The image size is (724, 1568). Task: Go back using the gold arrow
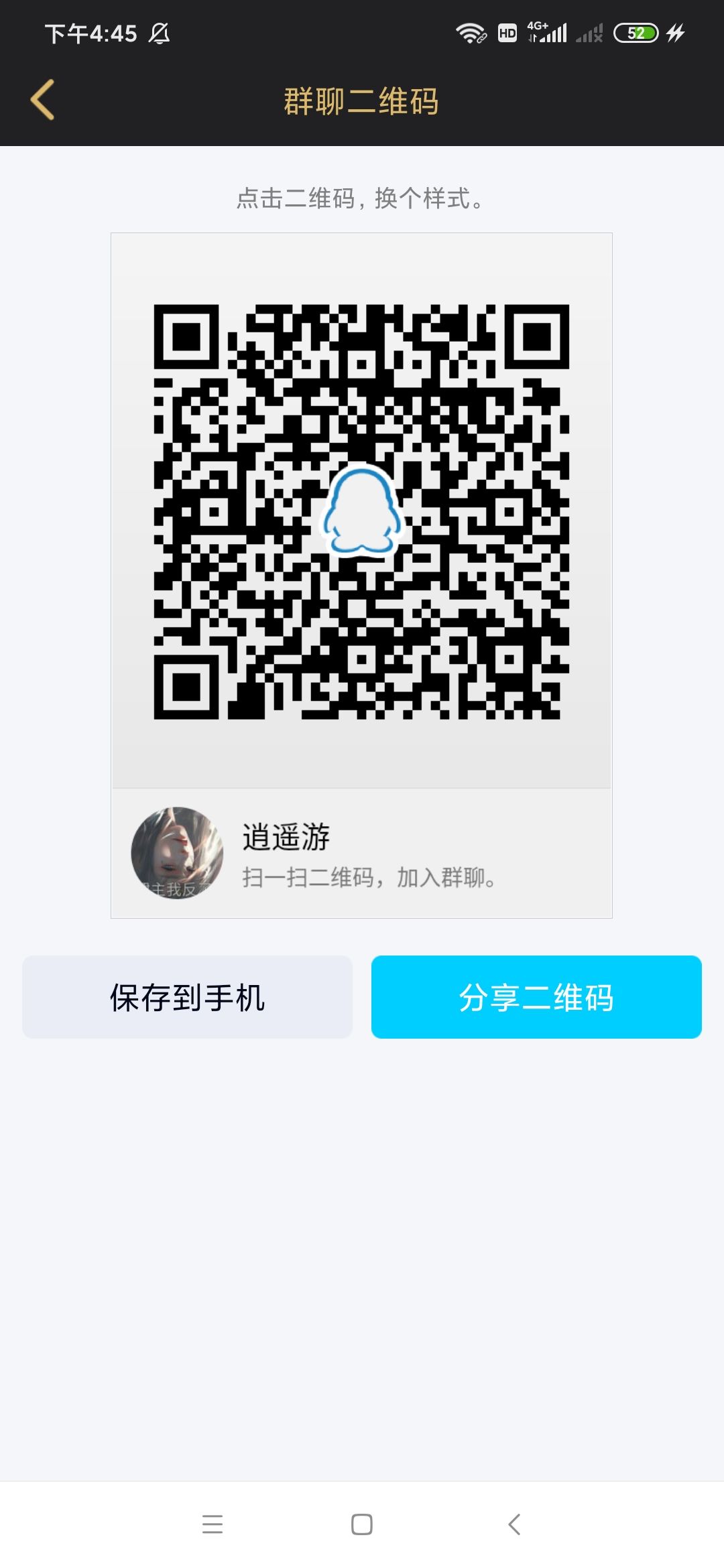42,100
